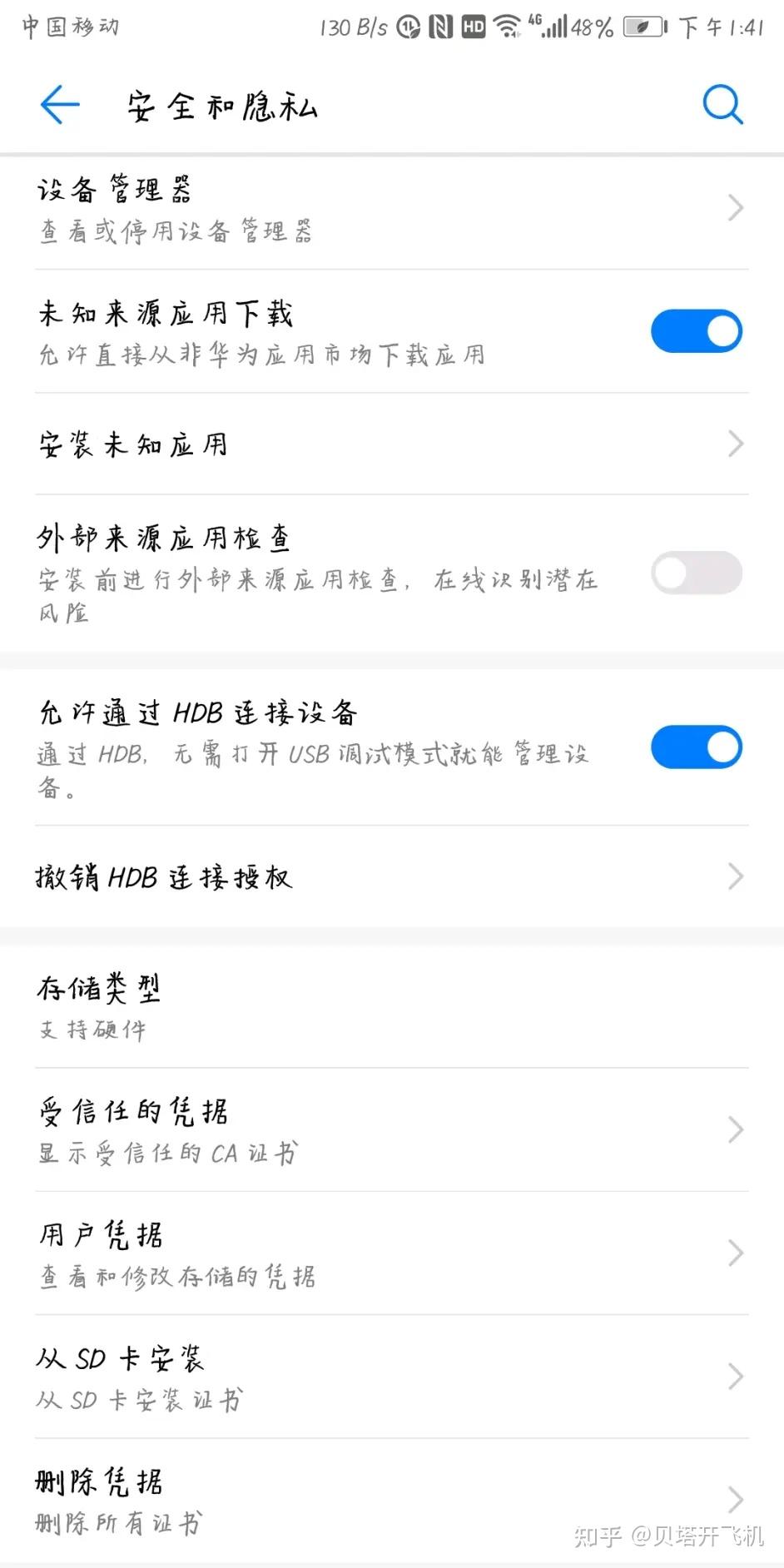
Task: Open 删除凭据 option
Action: point(391,1500)
